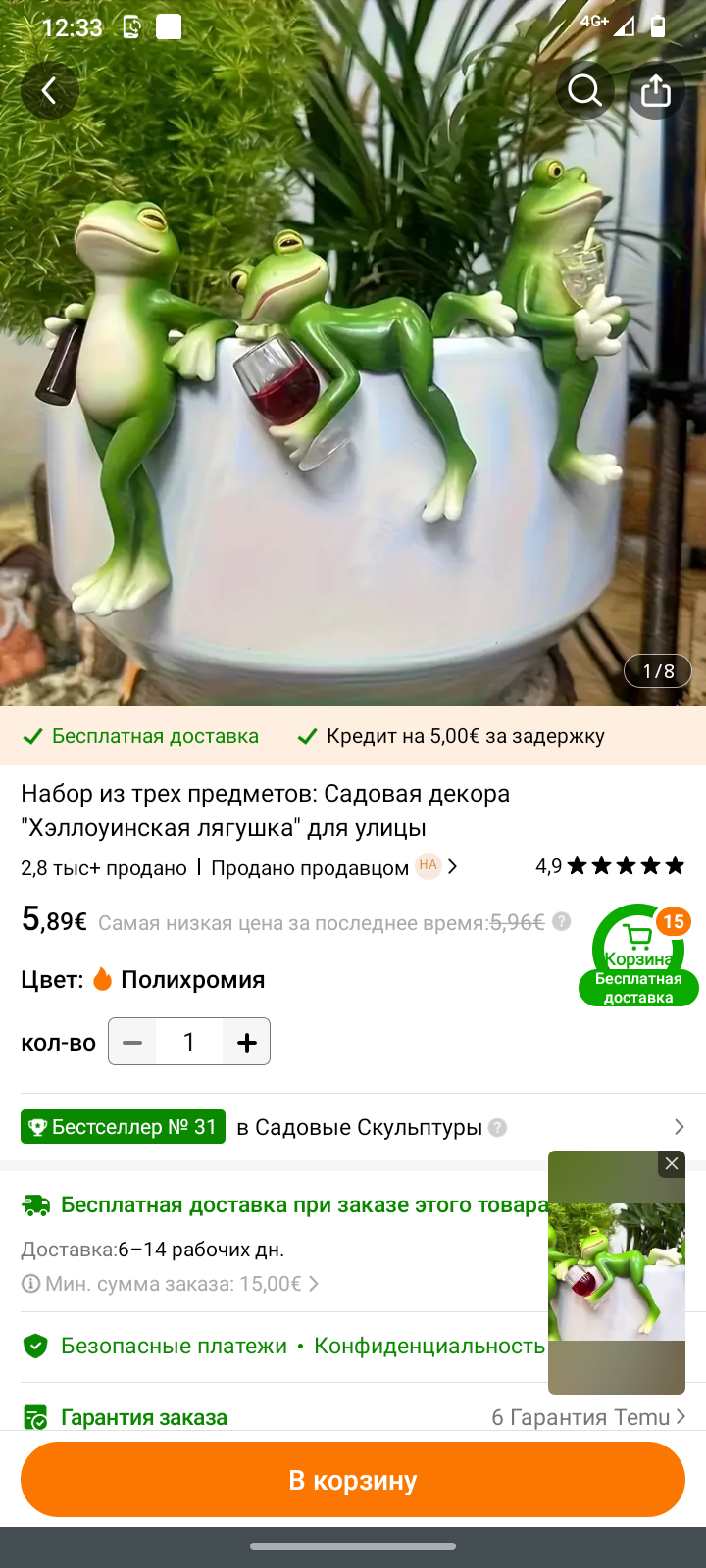706x1568 pixels.
Task: Share this product
Action: pos(655,91)
